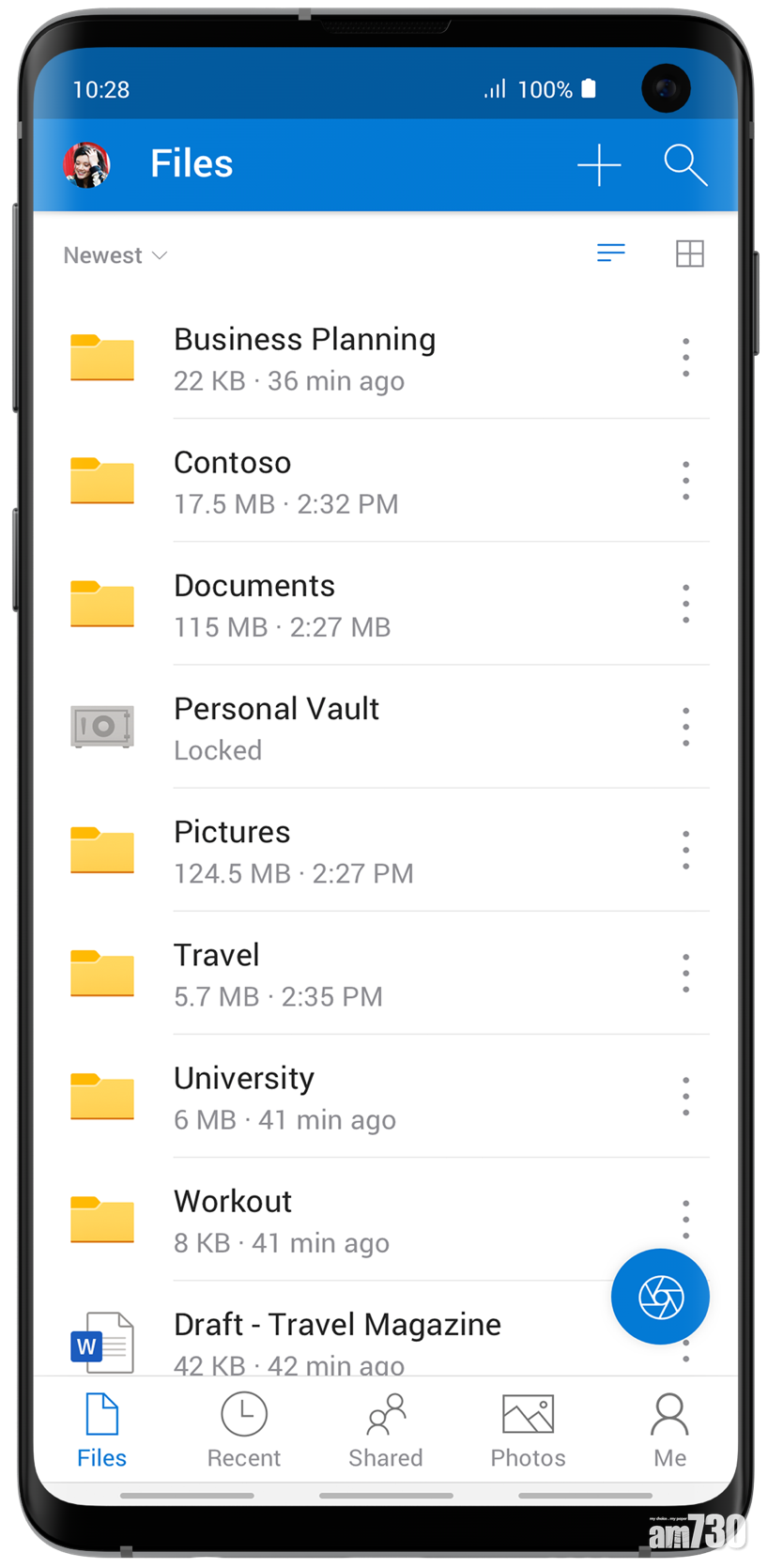Viewport: 768px width, 1568px height.
Task: Tap the Pictures folder icon
Action: coord(101,850)
